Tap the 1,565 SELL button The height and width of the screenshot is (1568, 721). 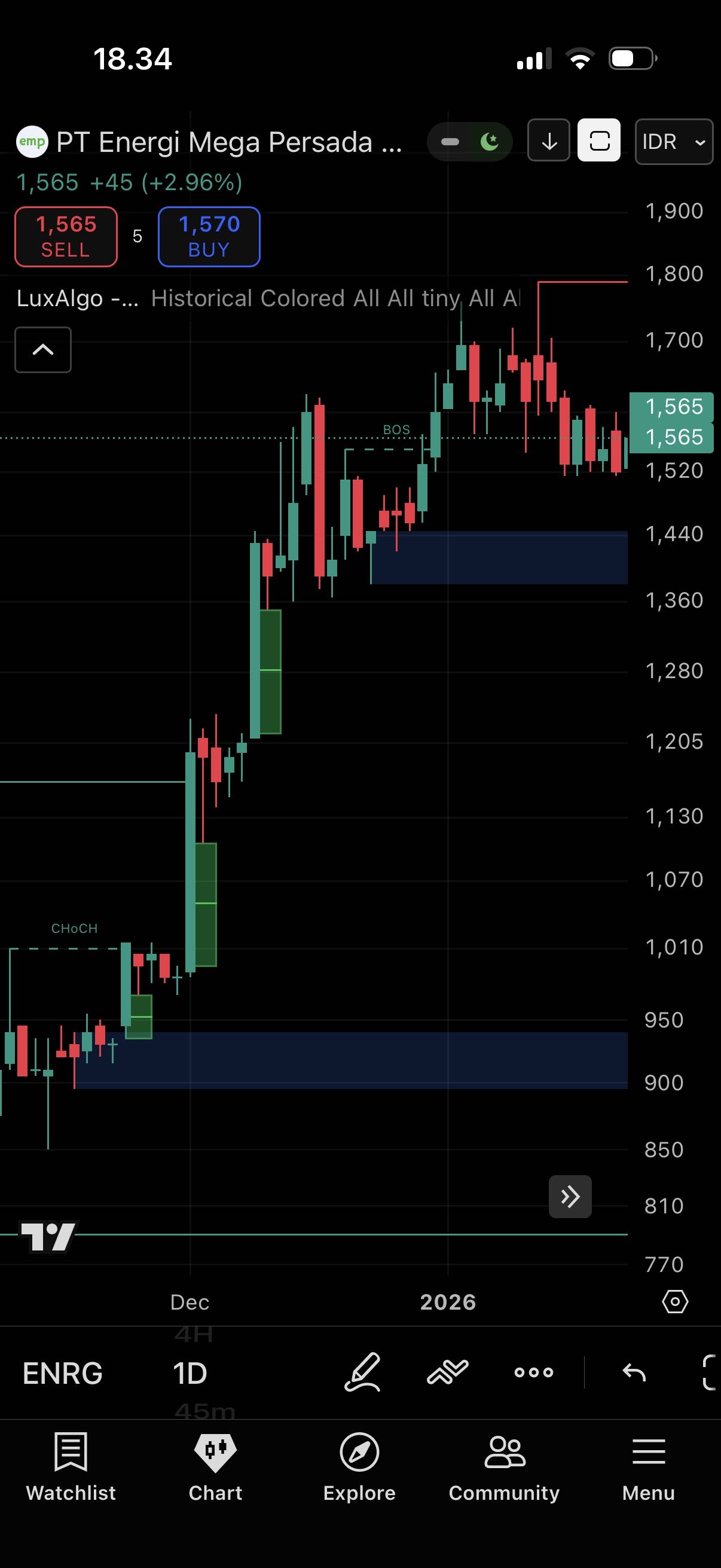coord(66,237)
